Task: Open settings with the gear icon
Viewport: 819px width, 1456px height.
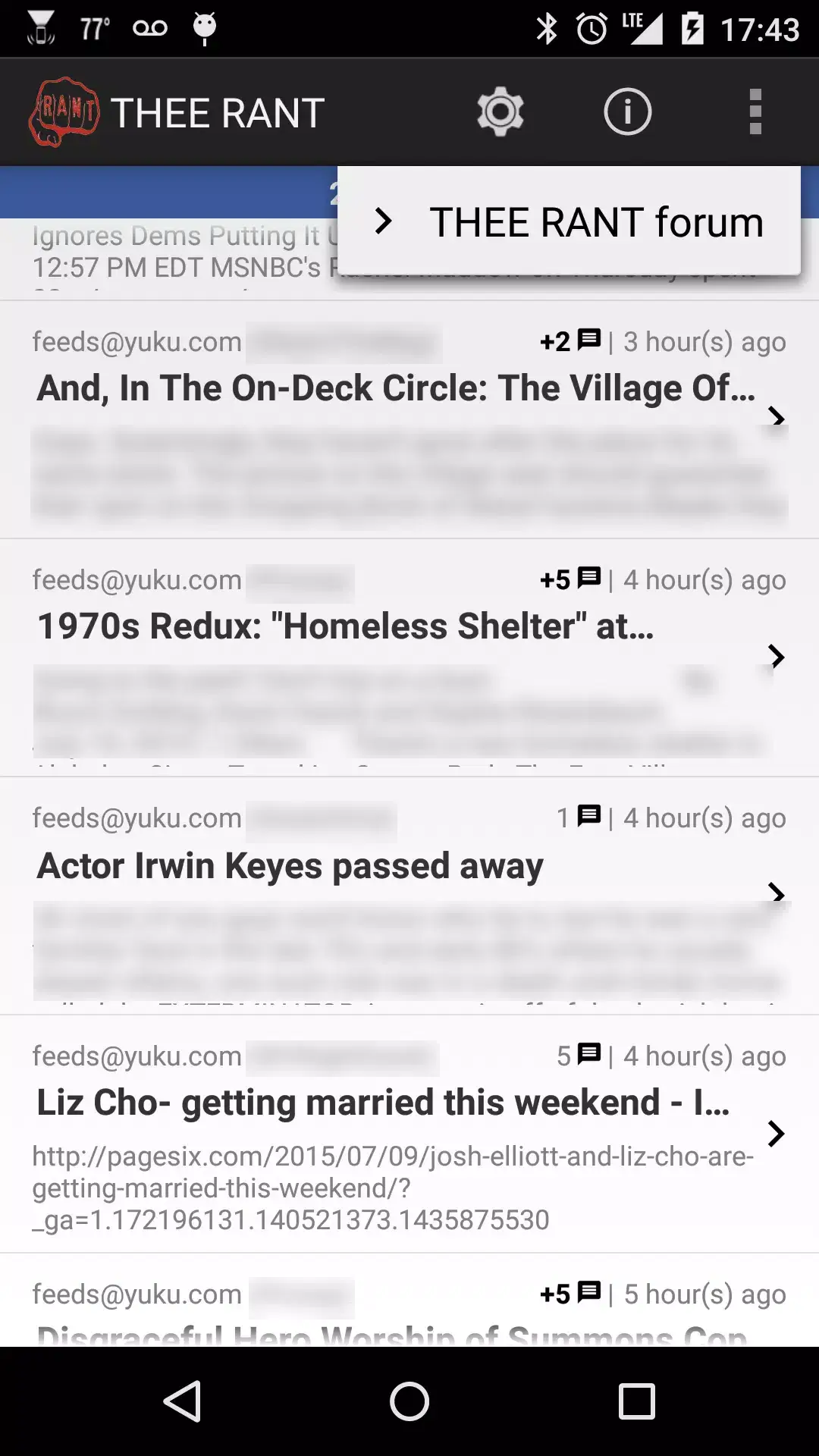Action: pos(500,111)
